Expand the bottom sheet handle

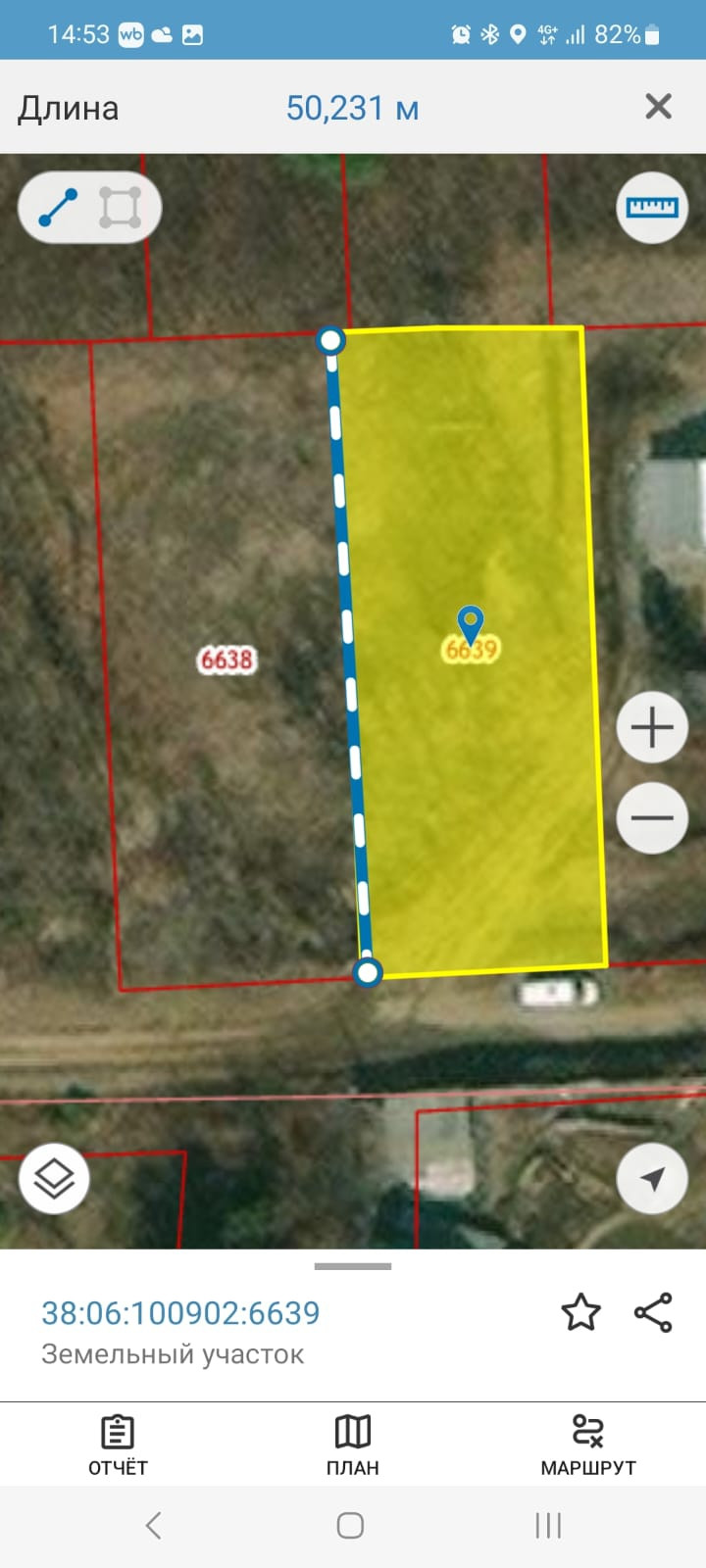point(353,1266)
